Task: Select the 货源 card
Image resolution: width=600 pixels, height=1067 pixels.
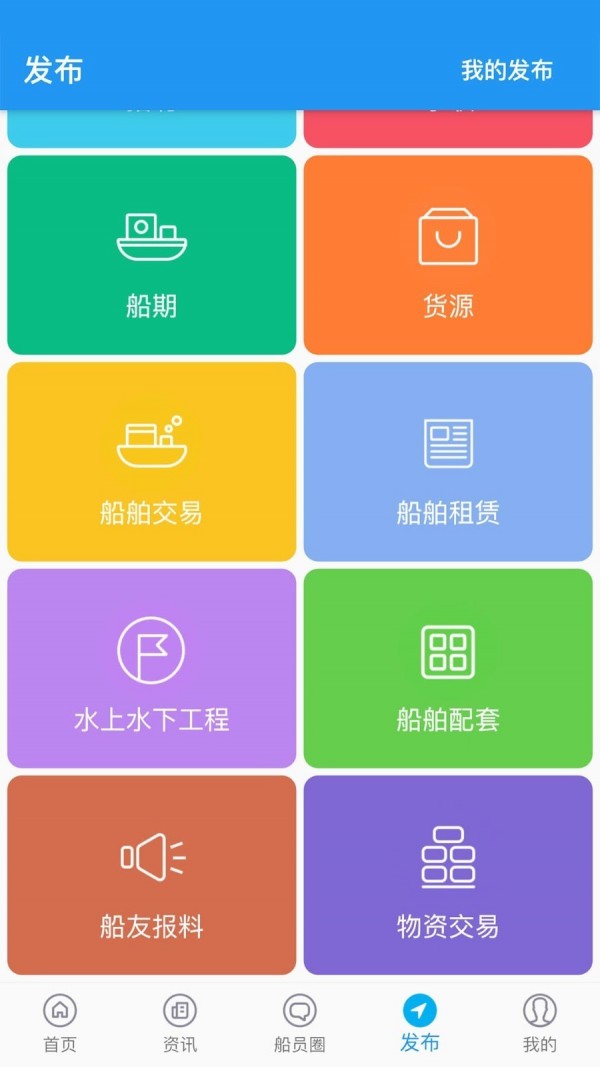Action: pos(448,255)
